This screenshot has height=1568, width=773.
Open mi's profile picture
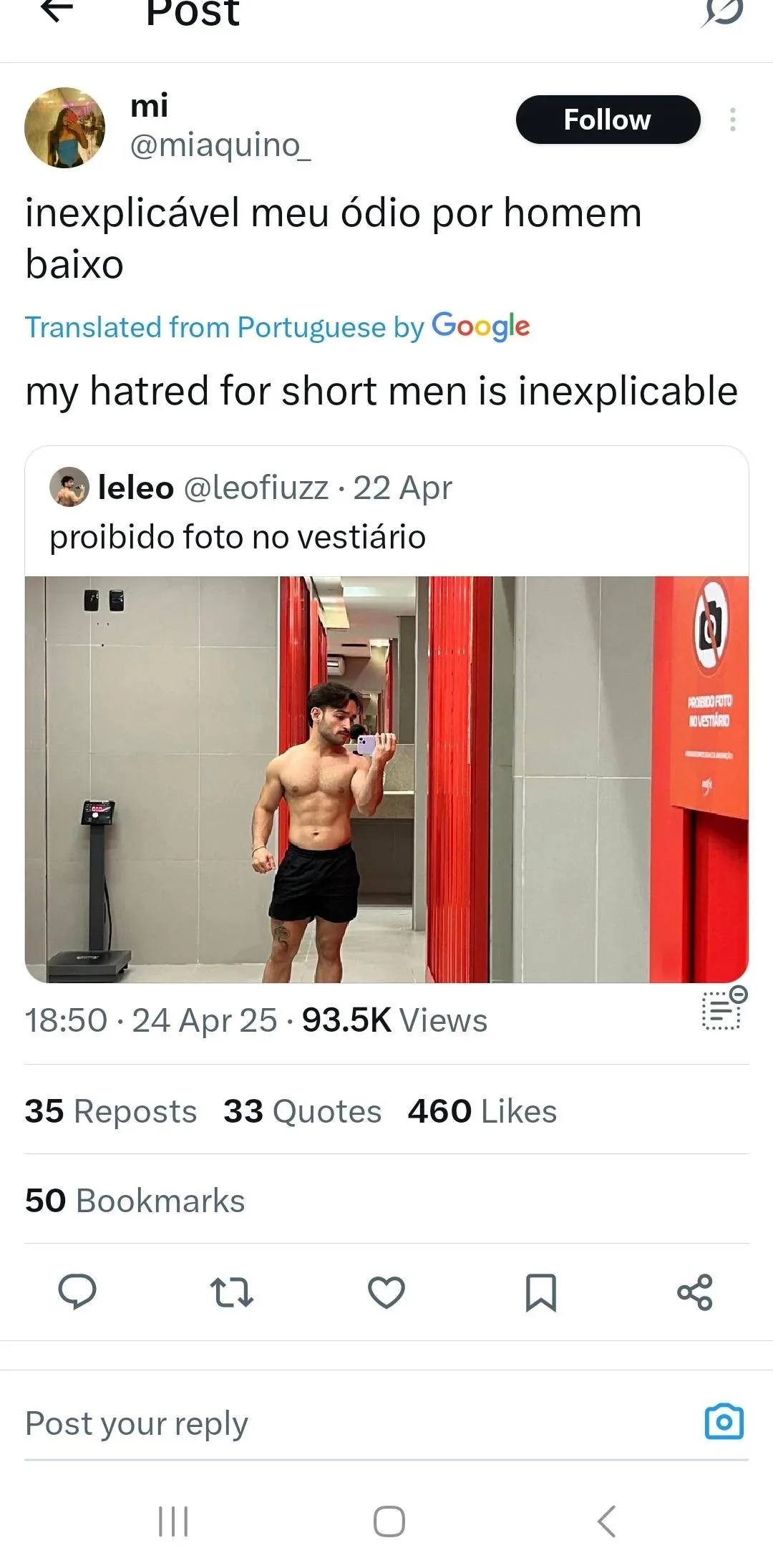tap(65, 127)
